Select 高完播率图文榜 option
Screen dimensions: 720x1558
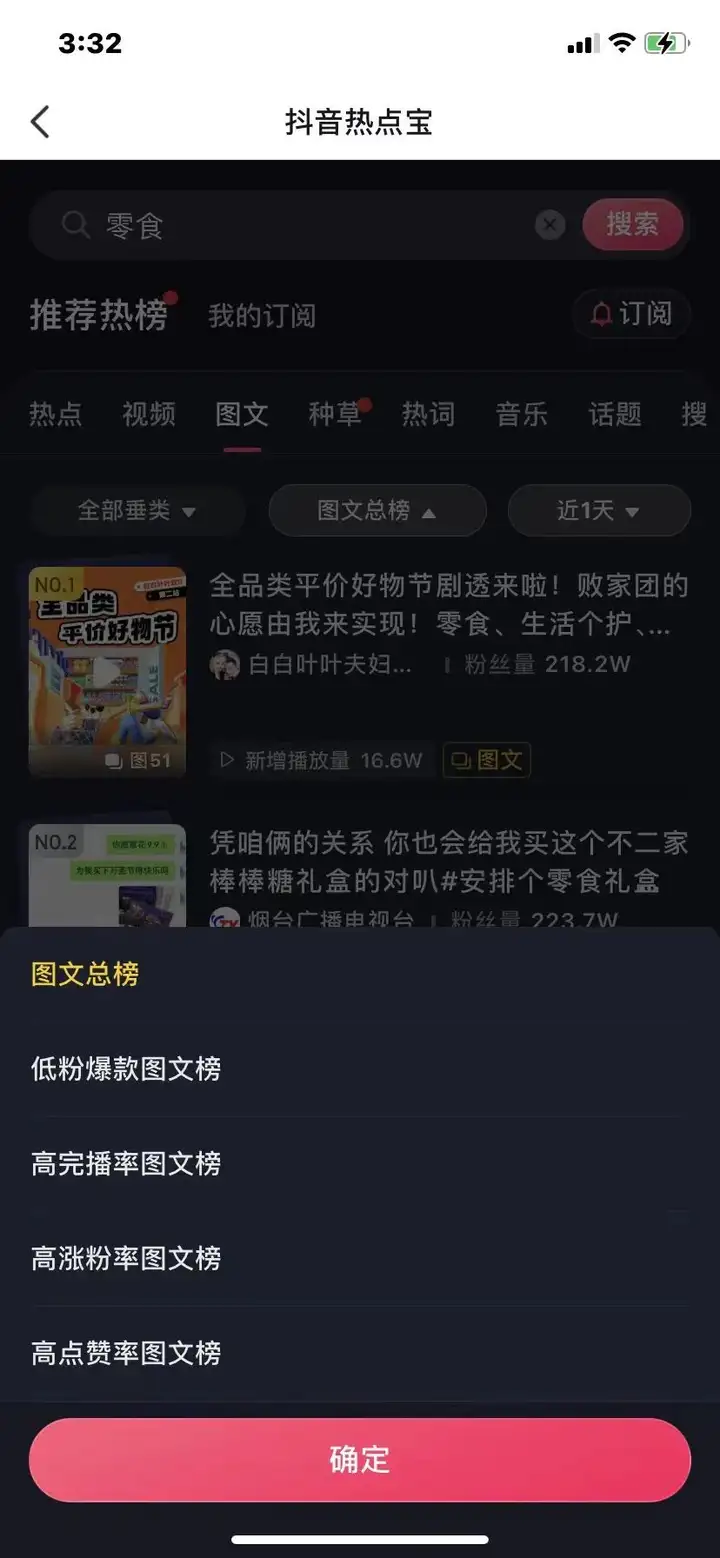point(126,1163)
